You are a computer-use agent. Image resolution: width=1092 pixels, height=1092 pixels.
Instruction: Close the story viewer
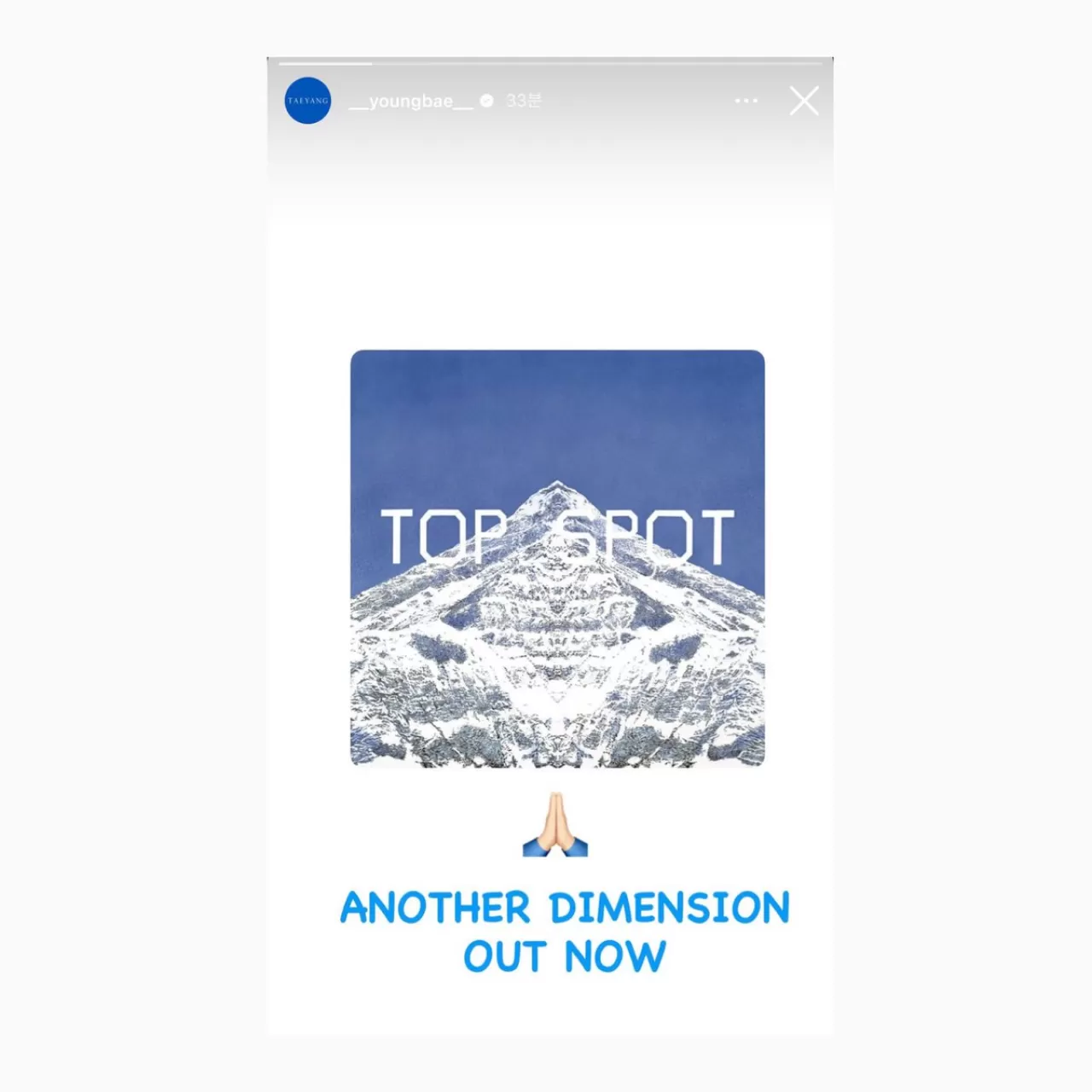click(804, 101)
